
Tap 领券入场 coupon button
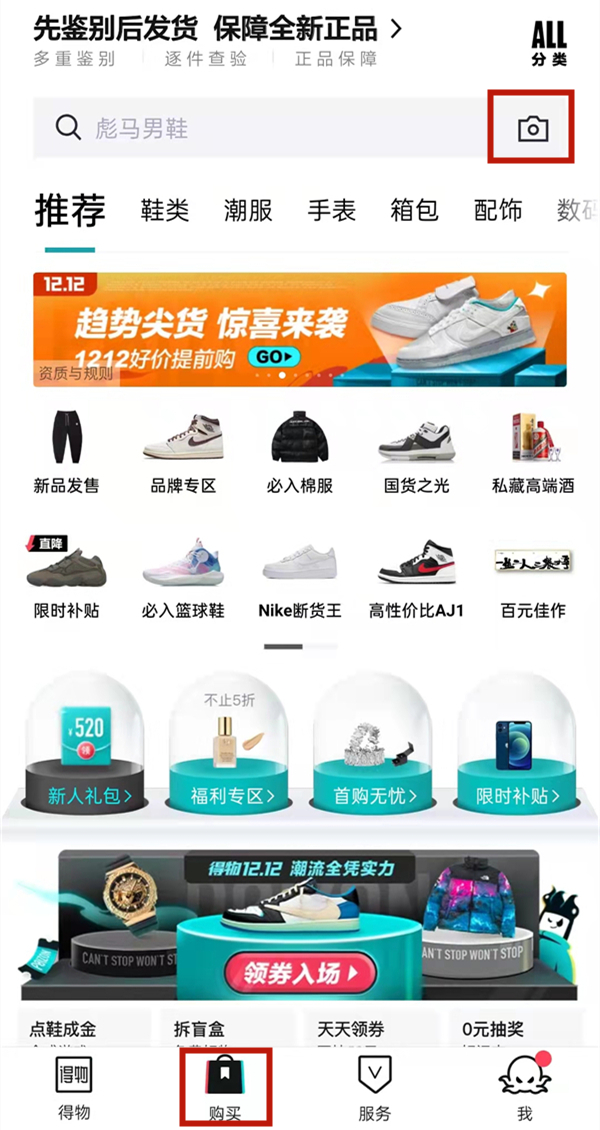(x=300, y=971)
